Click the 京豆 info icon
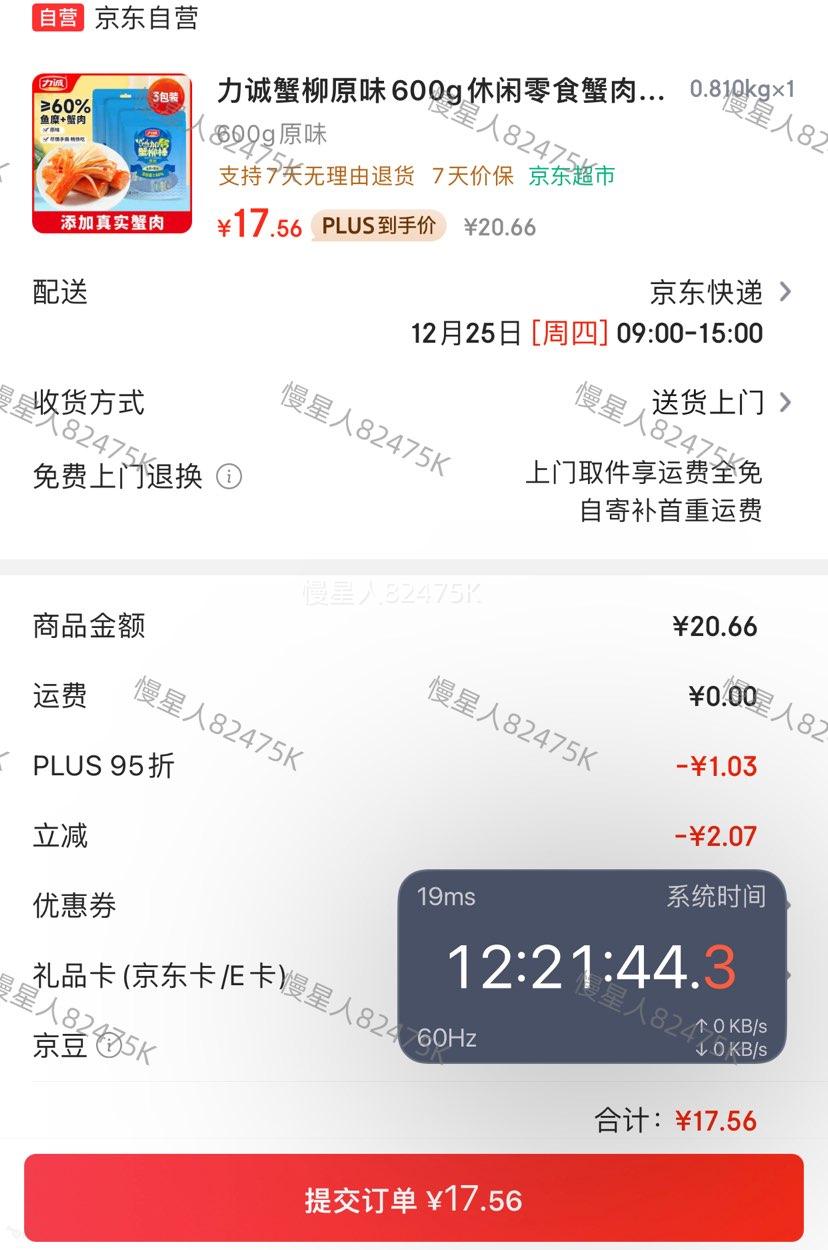This screenshot has width=828, height=1250. 110,1046
